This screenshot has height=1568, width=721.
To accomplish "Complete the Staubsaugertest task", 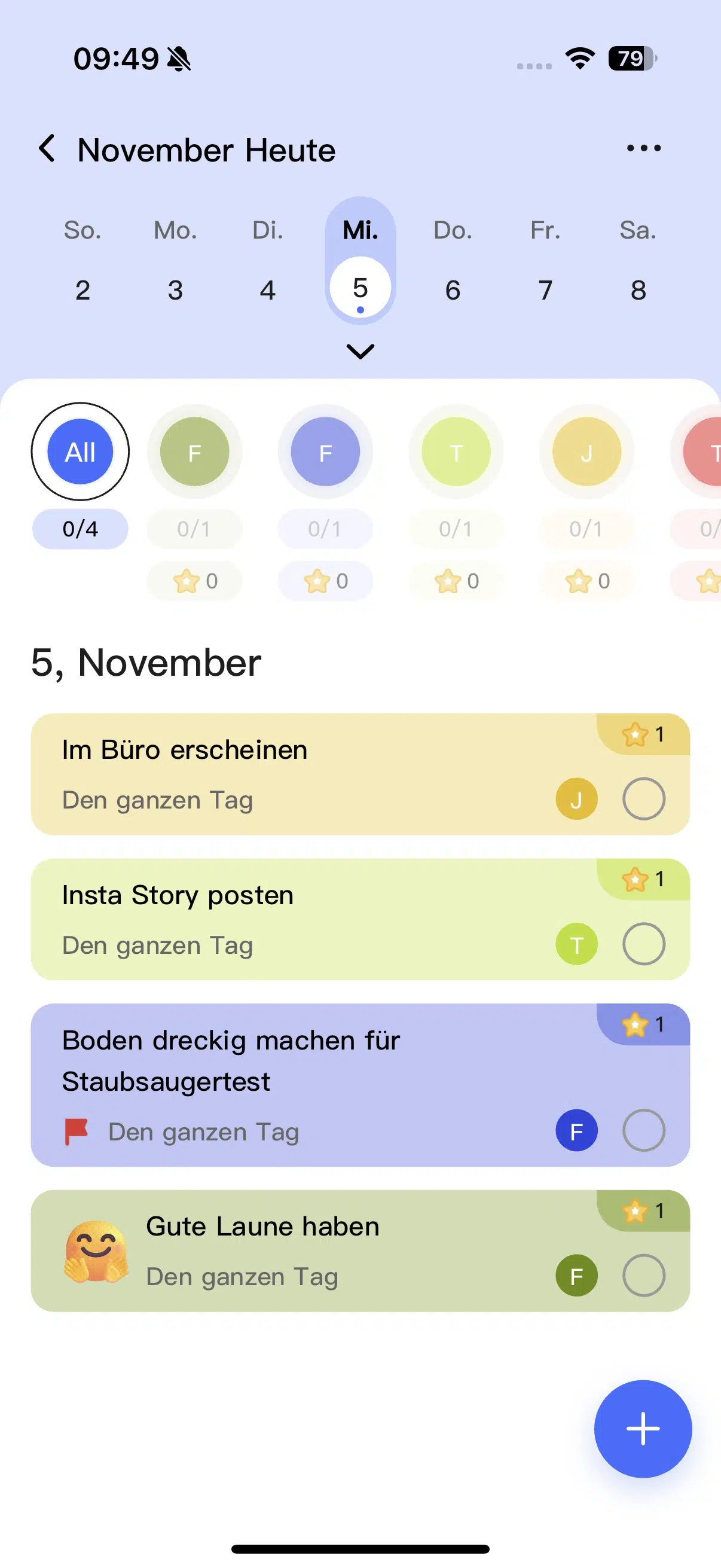I will point(643,1130).
